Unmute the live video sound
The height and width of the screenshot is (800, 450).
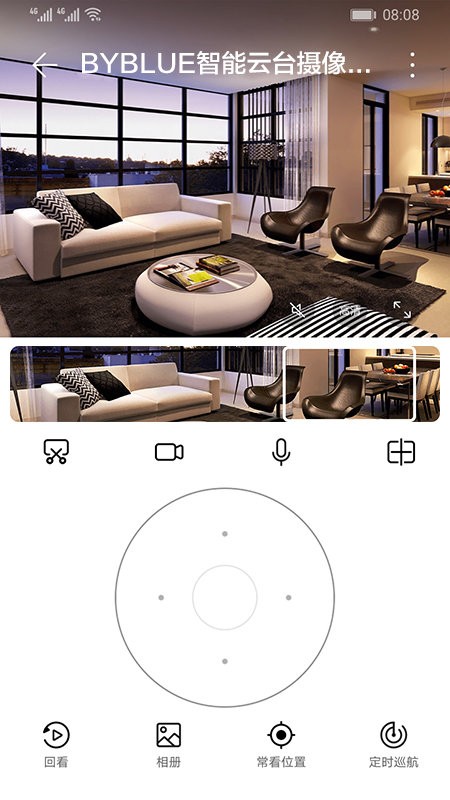point(297,310)
